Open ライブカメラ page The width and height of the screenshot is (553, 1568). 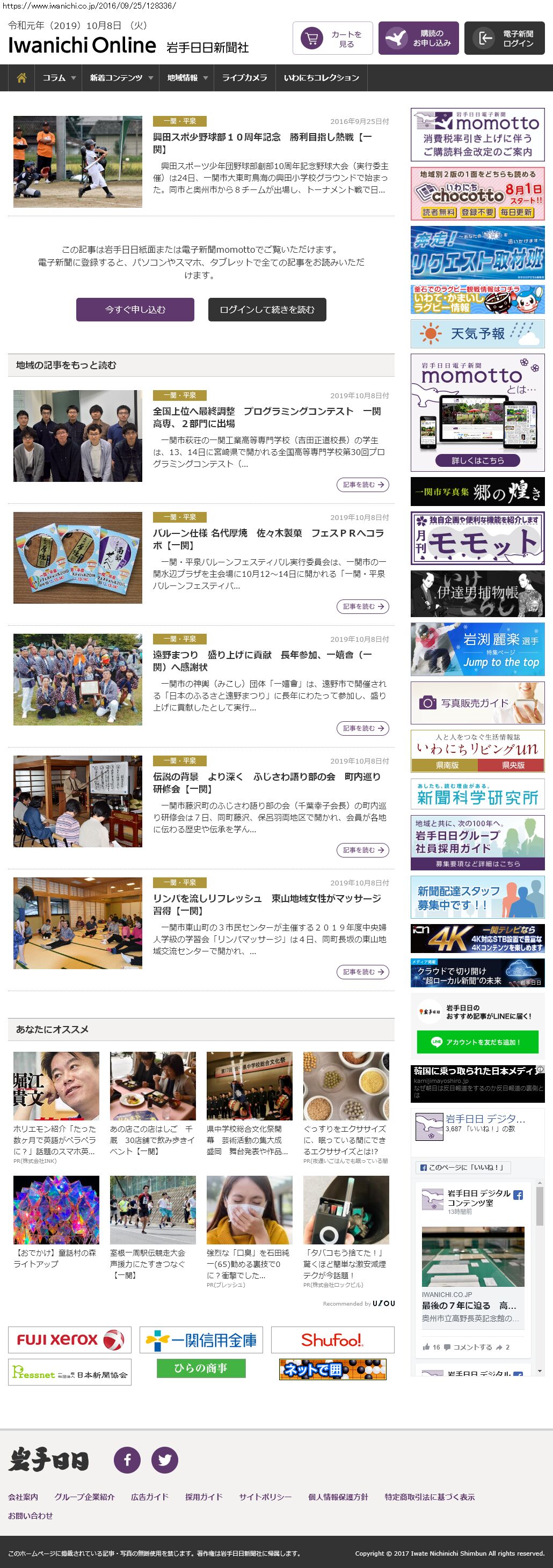(x=244, y=78)
